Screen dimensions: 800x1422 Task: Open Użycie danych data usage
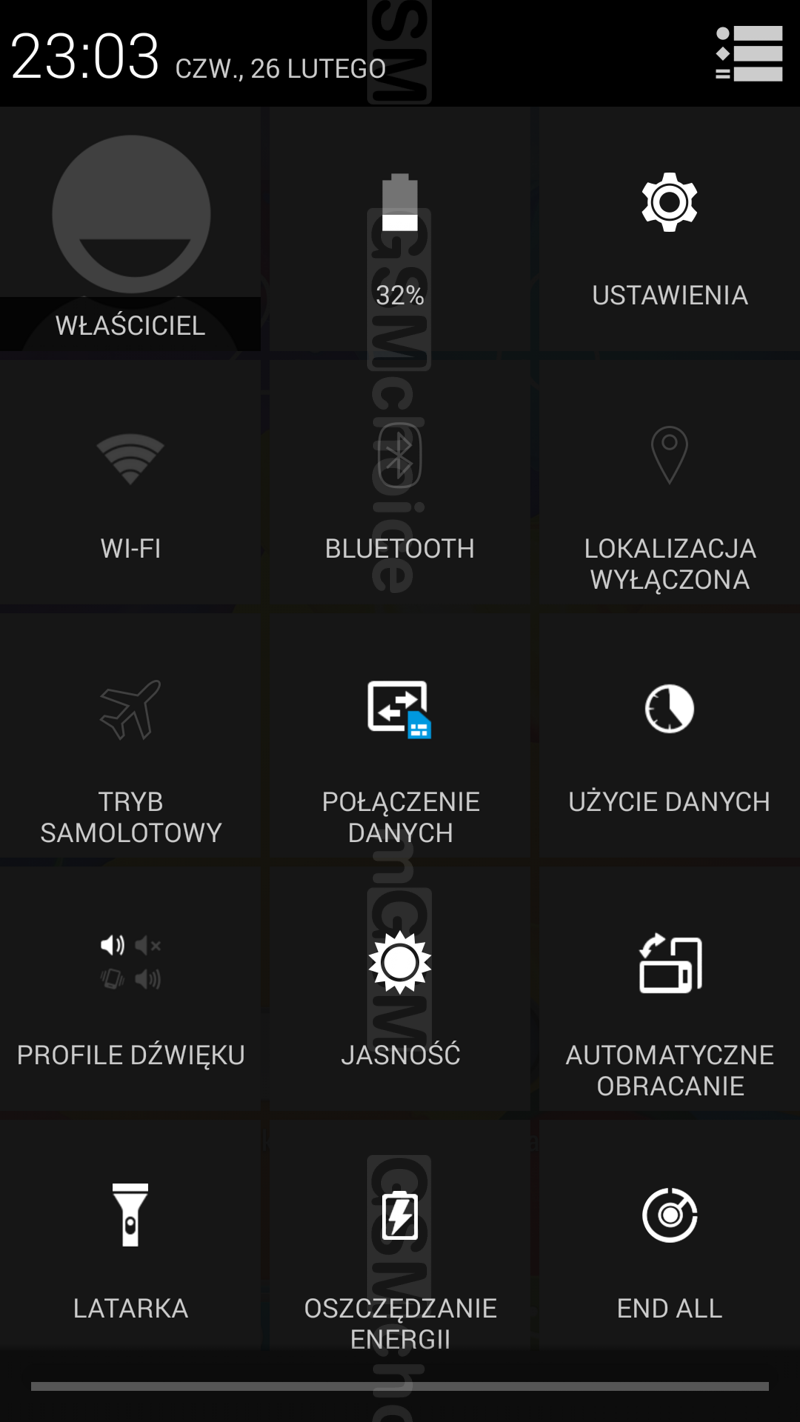pos(669,738)
